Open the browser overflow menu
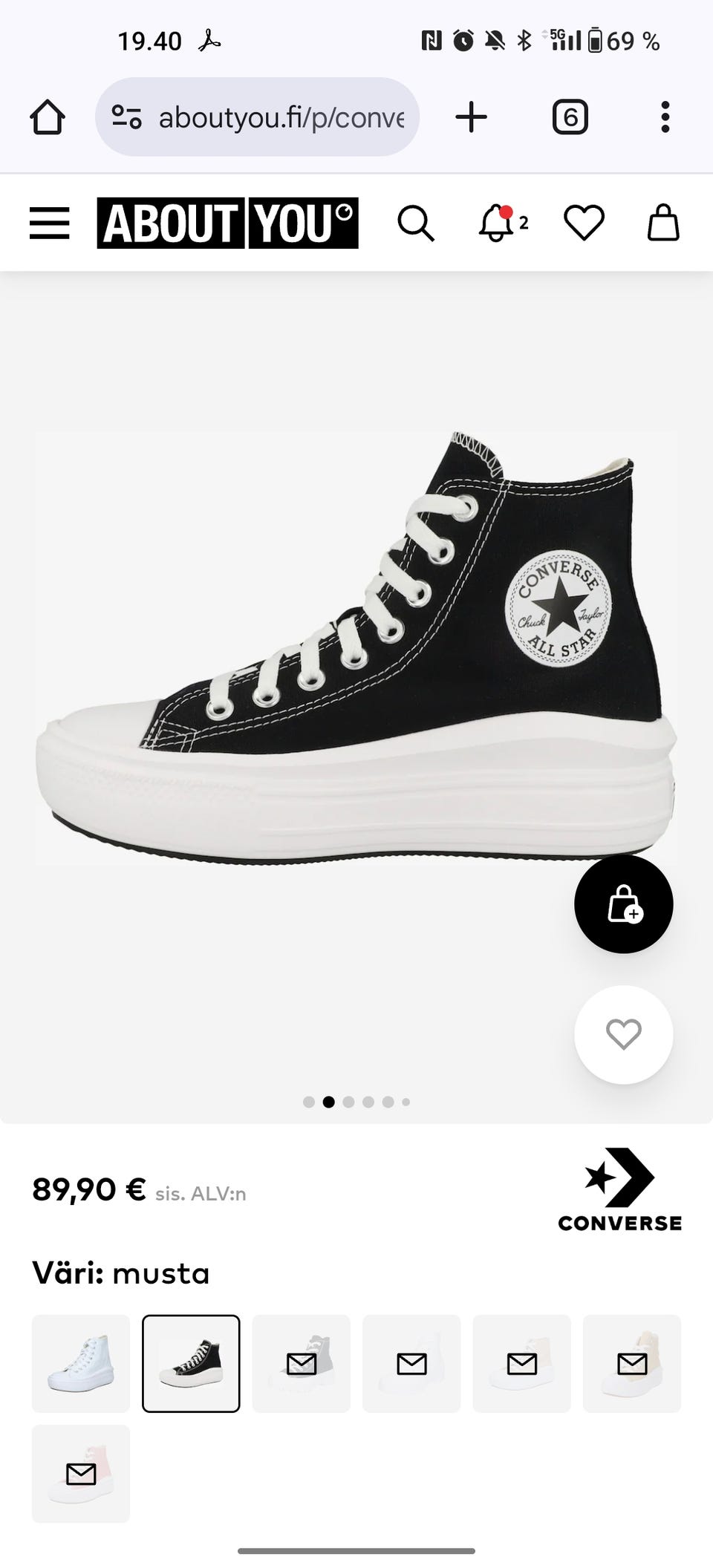 point(665,117)
